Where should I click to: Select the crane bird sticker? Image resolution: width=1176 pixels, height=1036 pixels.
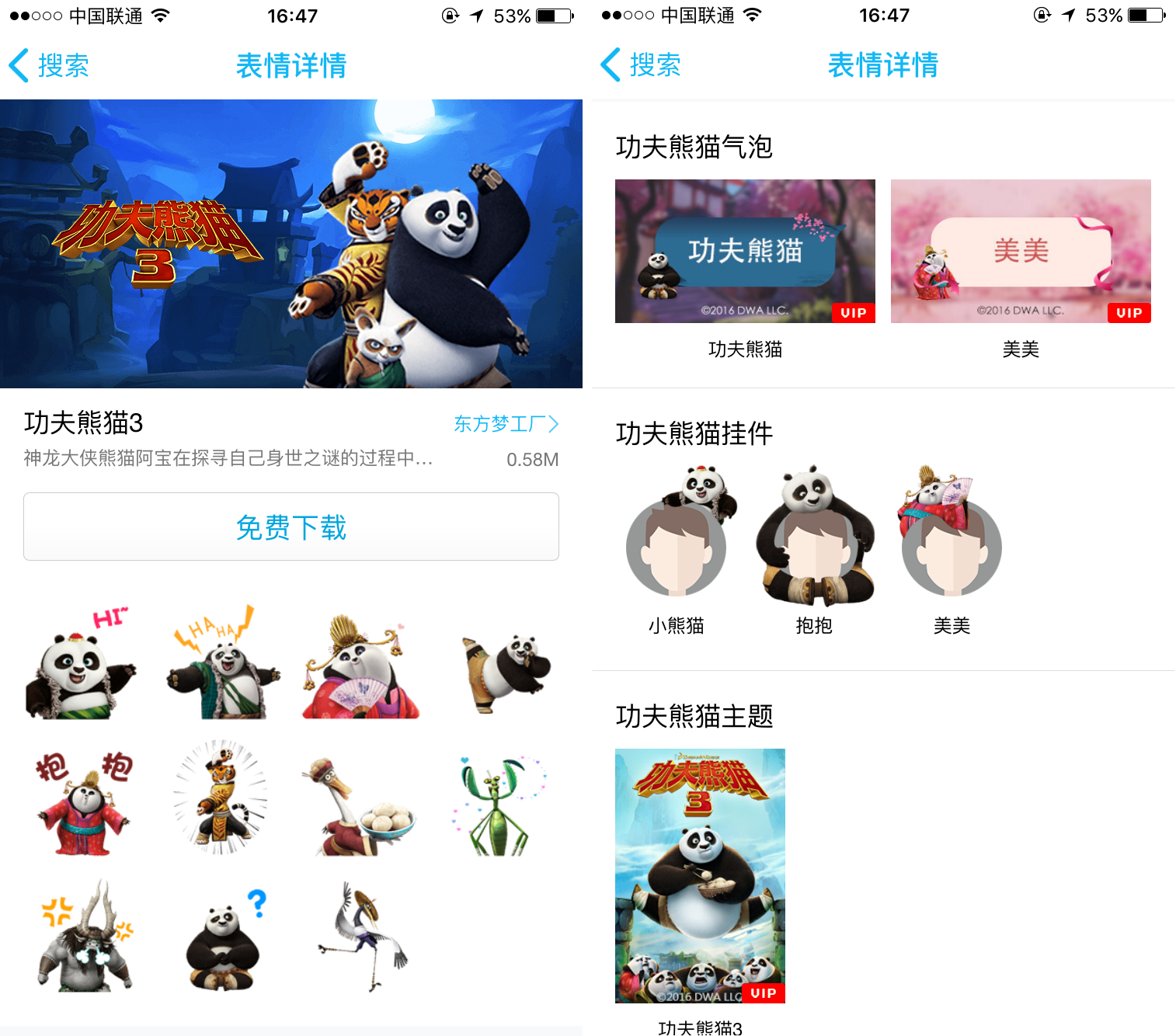point(364,936)
